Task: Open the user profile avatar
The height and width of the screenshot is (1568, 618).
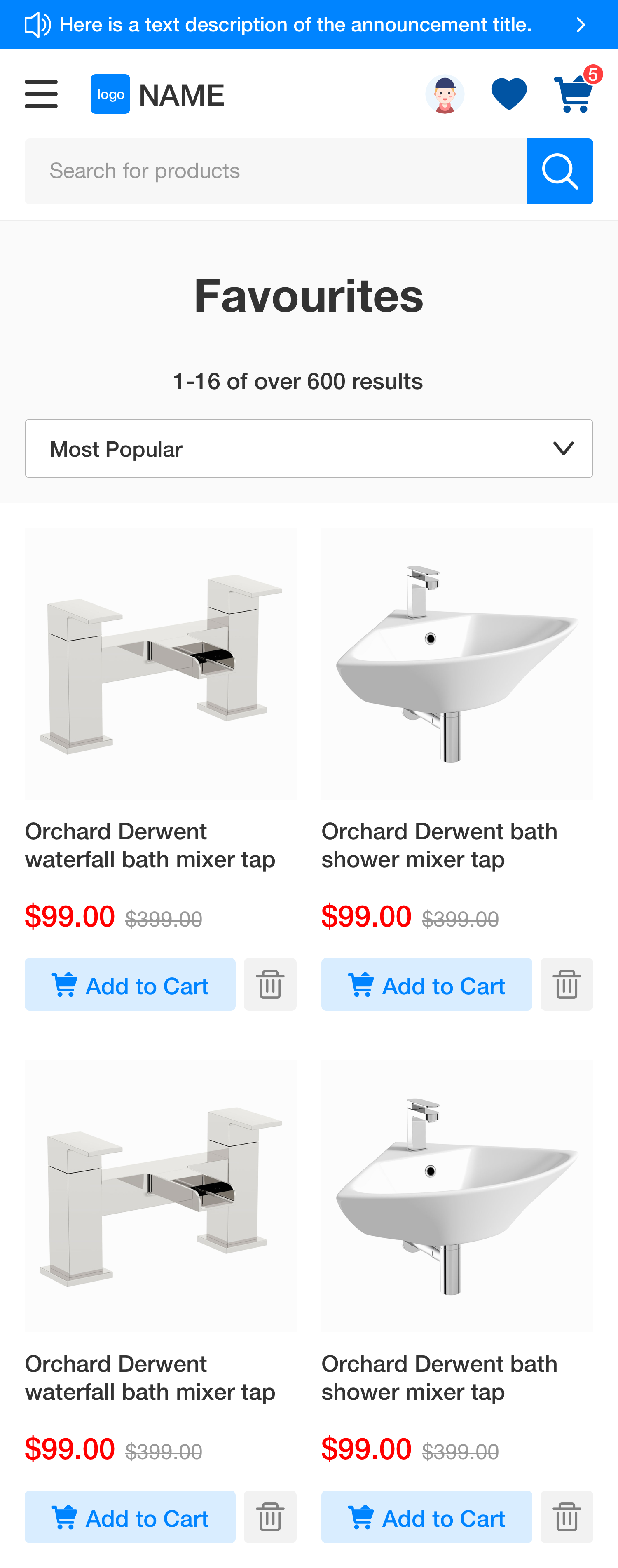Action: pos(445,94)
